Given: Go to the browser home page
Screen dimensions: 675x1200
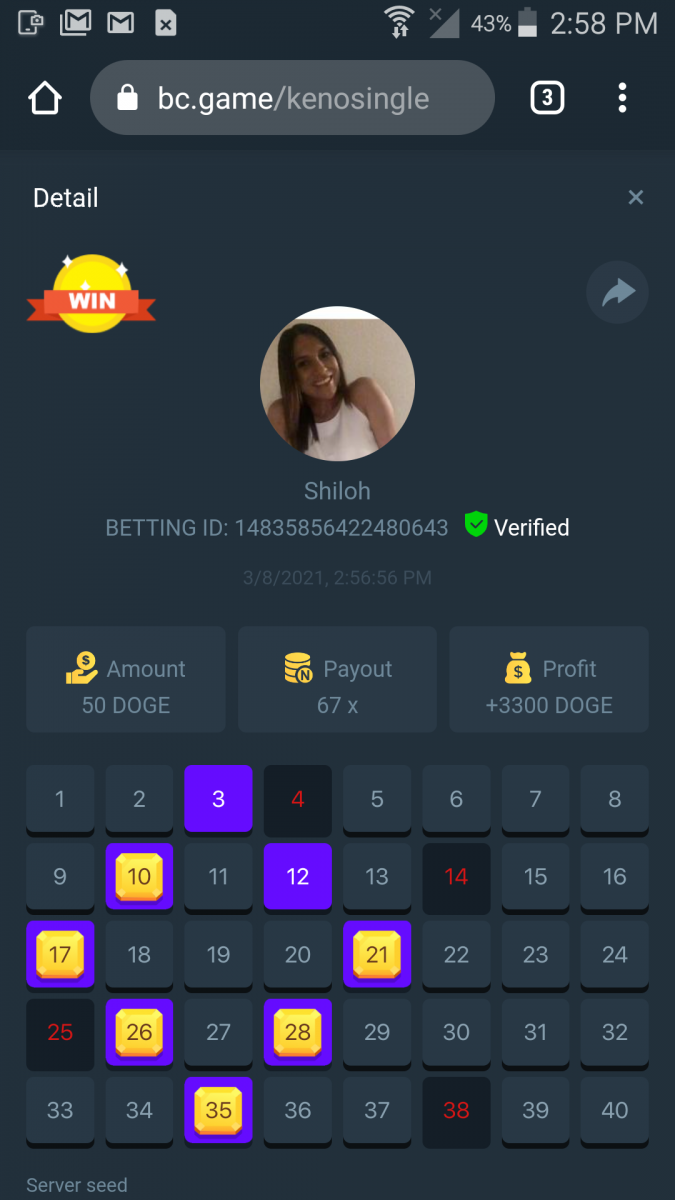Looking at the screenshot, I should click(45, 98).
